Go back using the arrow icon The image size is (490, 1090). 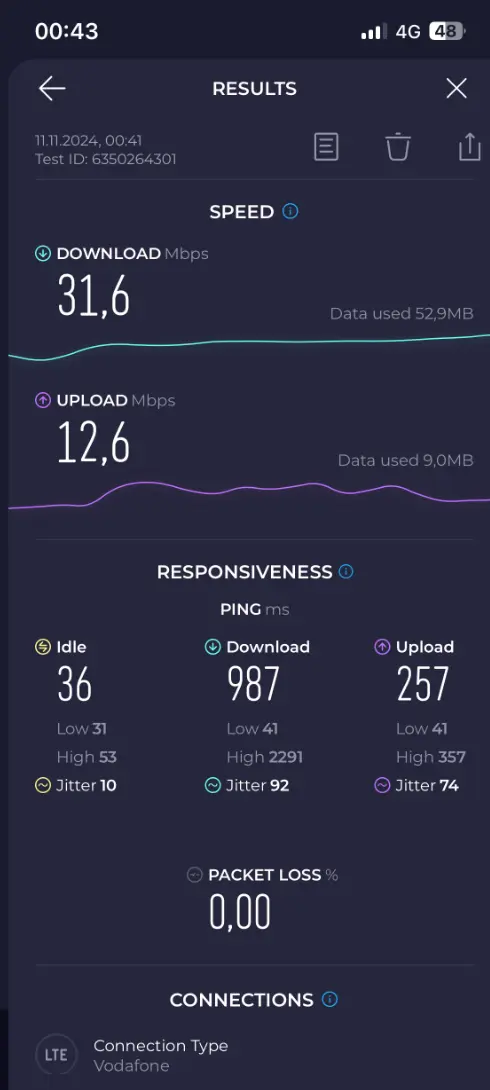tap(51, 88)
